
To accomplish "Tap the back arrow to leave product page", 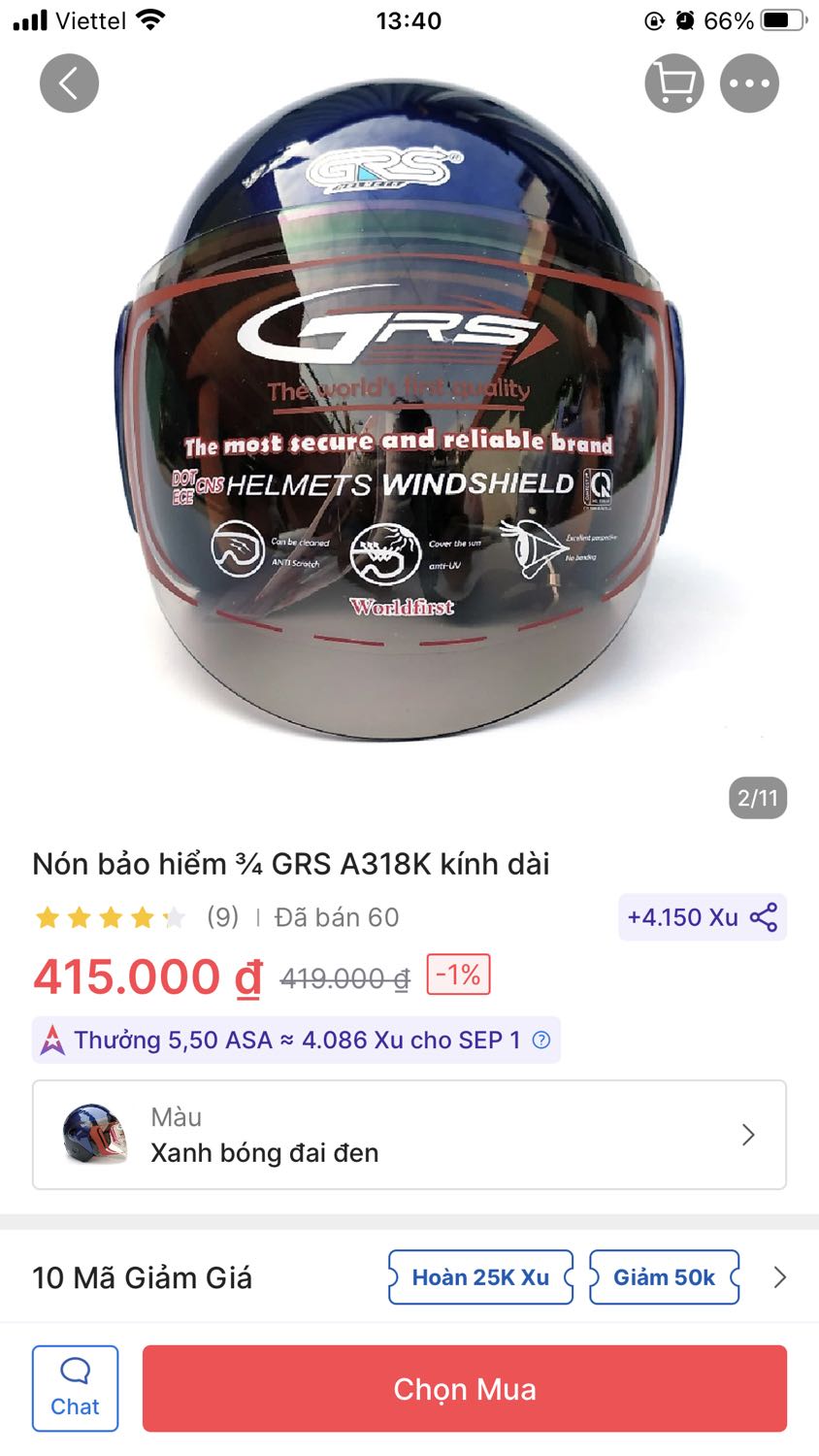I will pyautogui.click(x=68, y=83).
